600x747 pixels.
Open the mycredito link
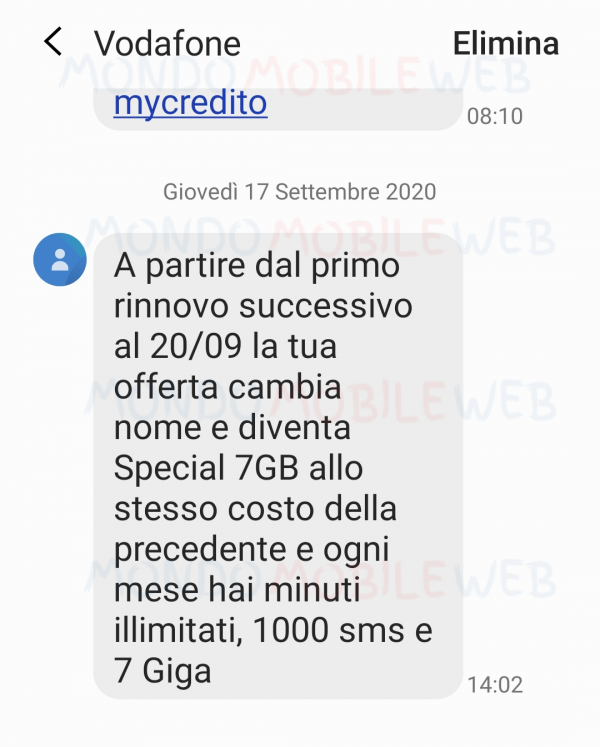tap(190, 102)
